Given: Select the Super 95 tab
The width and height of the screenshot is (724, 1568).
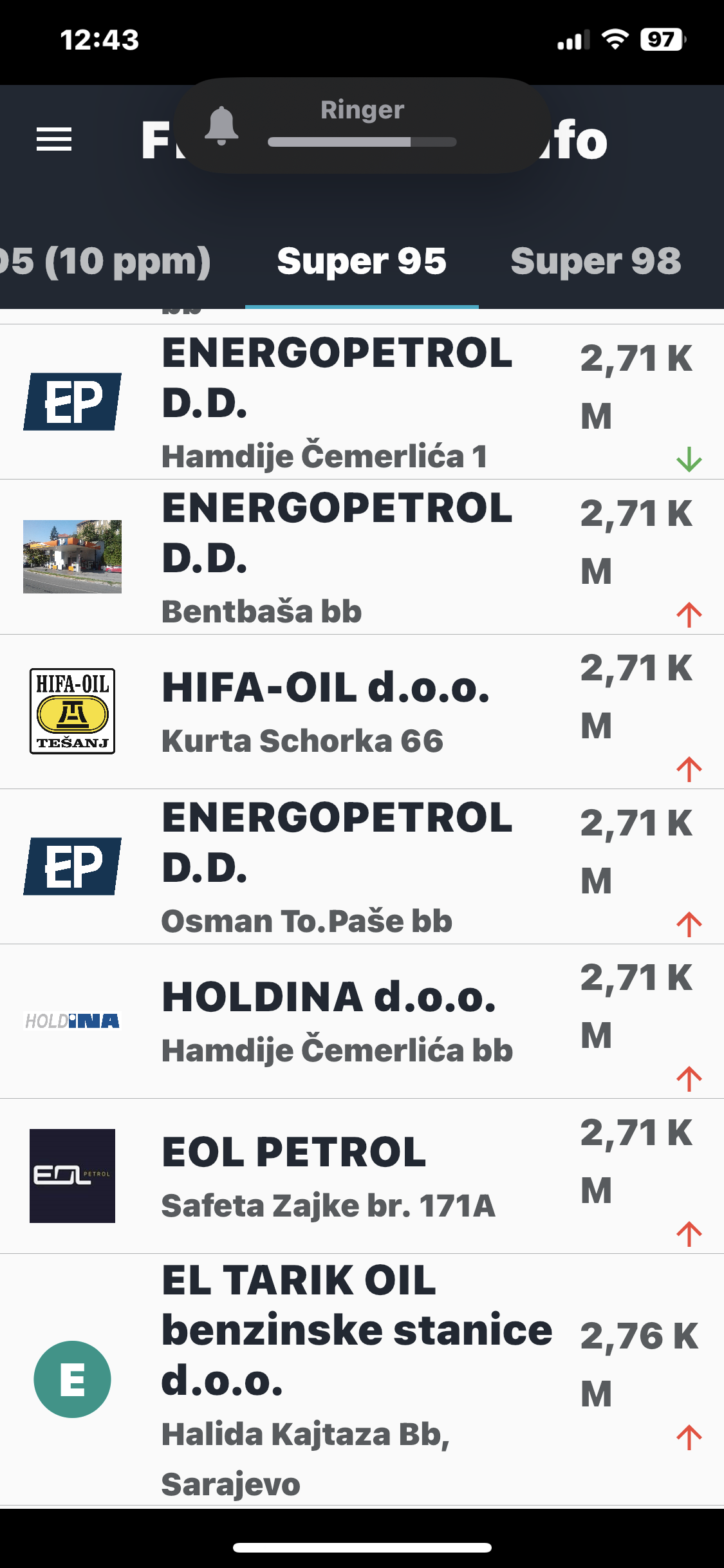Looking at the screenshot, I should (x=362, y=261).
